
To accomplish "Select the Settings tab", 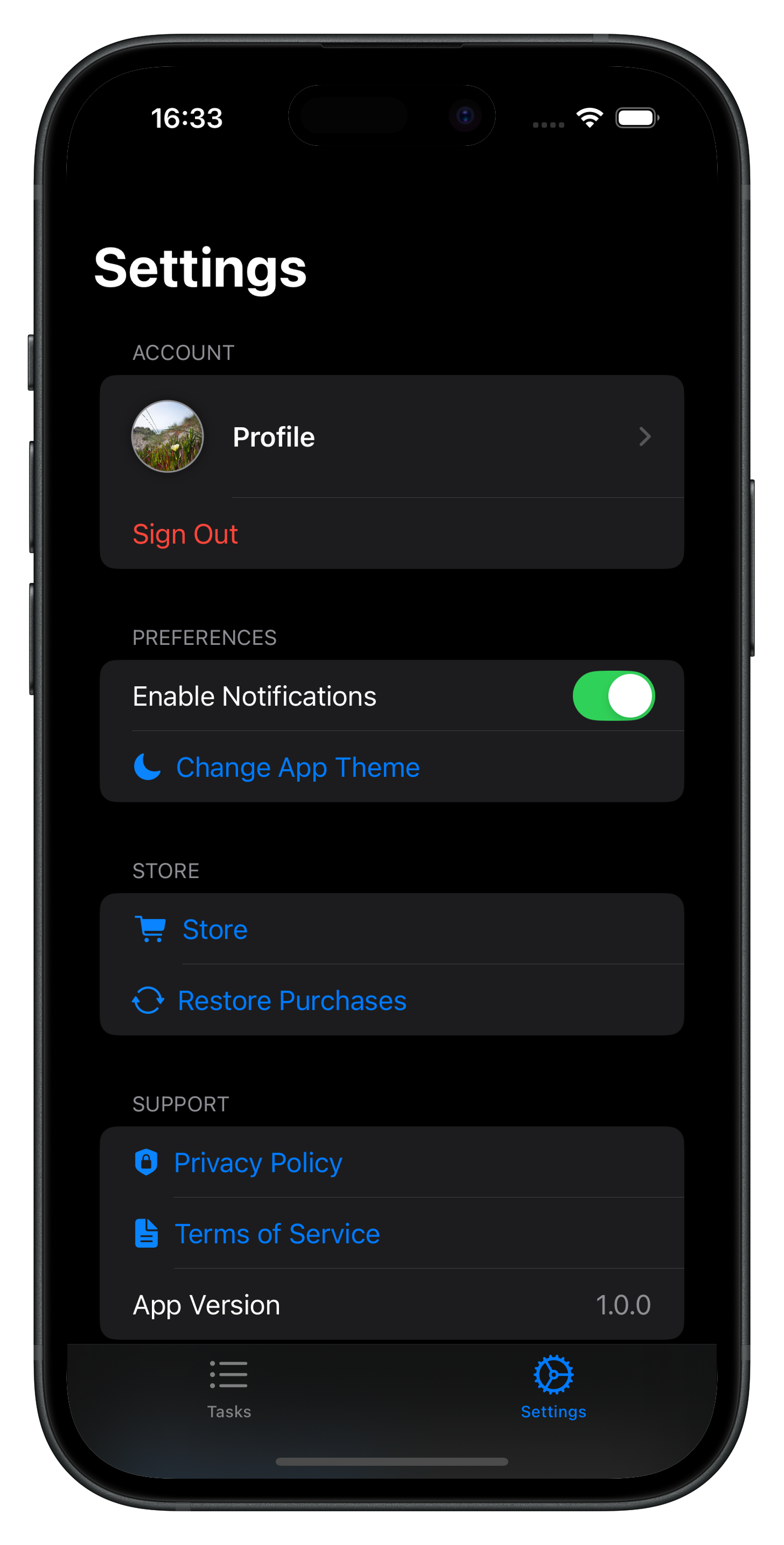I will click(553, 1389).
